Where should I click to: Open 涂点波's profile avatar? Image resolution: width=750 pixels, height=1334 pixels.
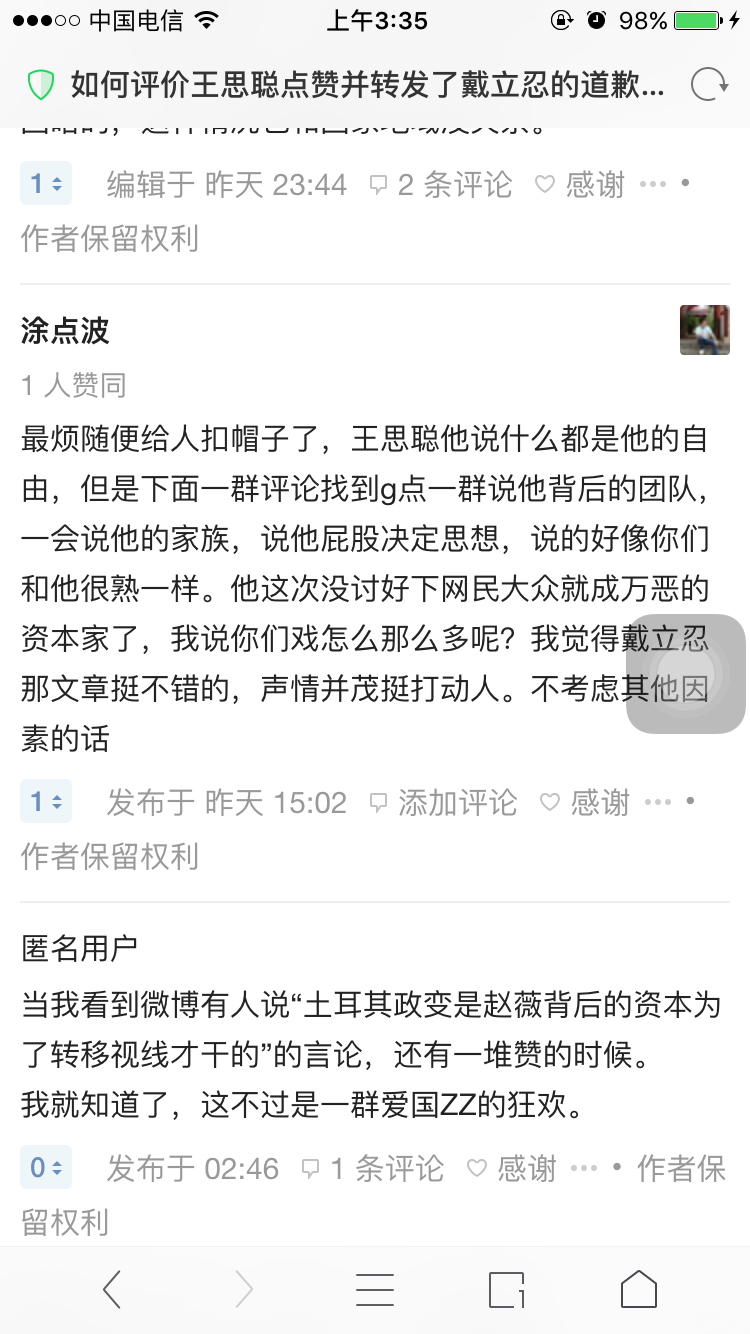(x=704, y=330)
